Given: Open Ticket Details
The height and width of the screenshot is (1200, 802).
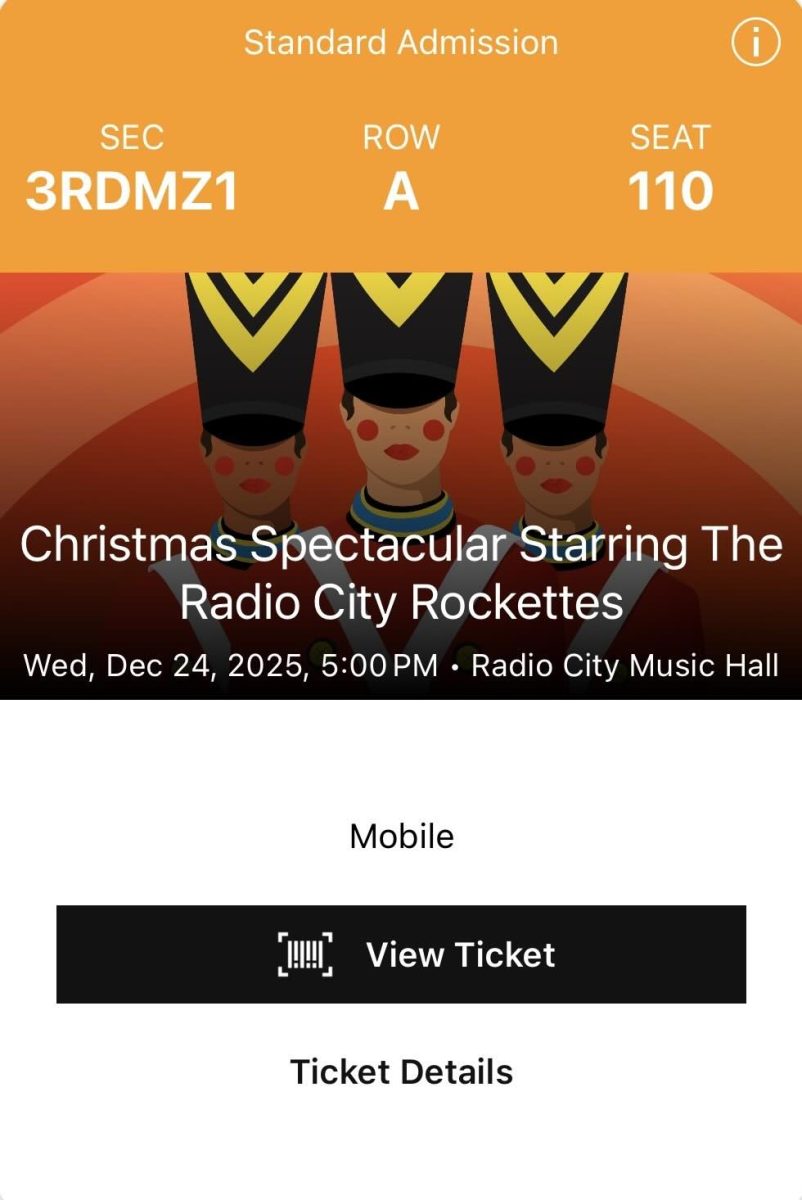Looking at the screenshot, I should [401, 1072].
